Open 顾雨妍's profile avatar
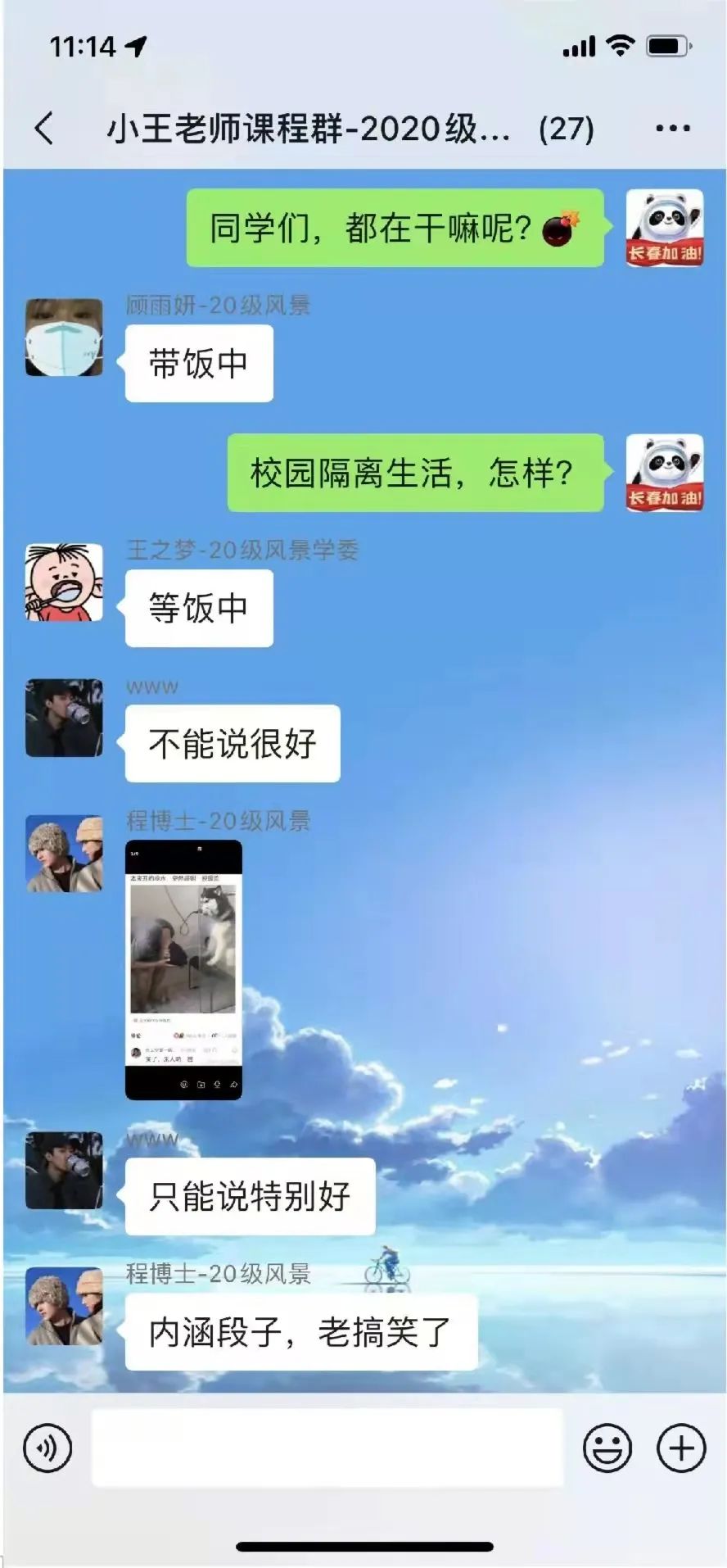Screen dimensions: 727x1568 [64, 338]
